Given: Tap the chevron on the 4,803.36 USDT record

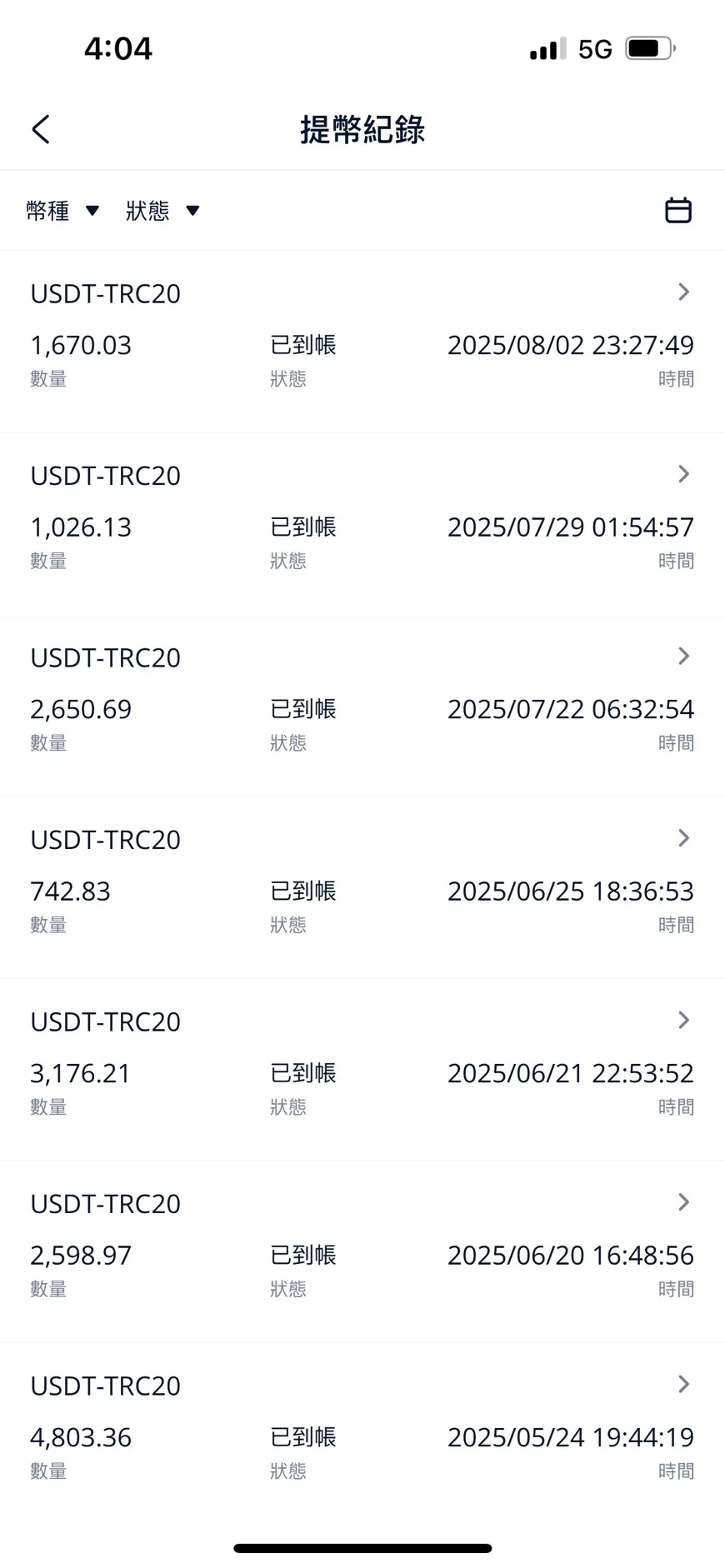Looking at the screenshot, I should (x=684, y=1384).
